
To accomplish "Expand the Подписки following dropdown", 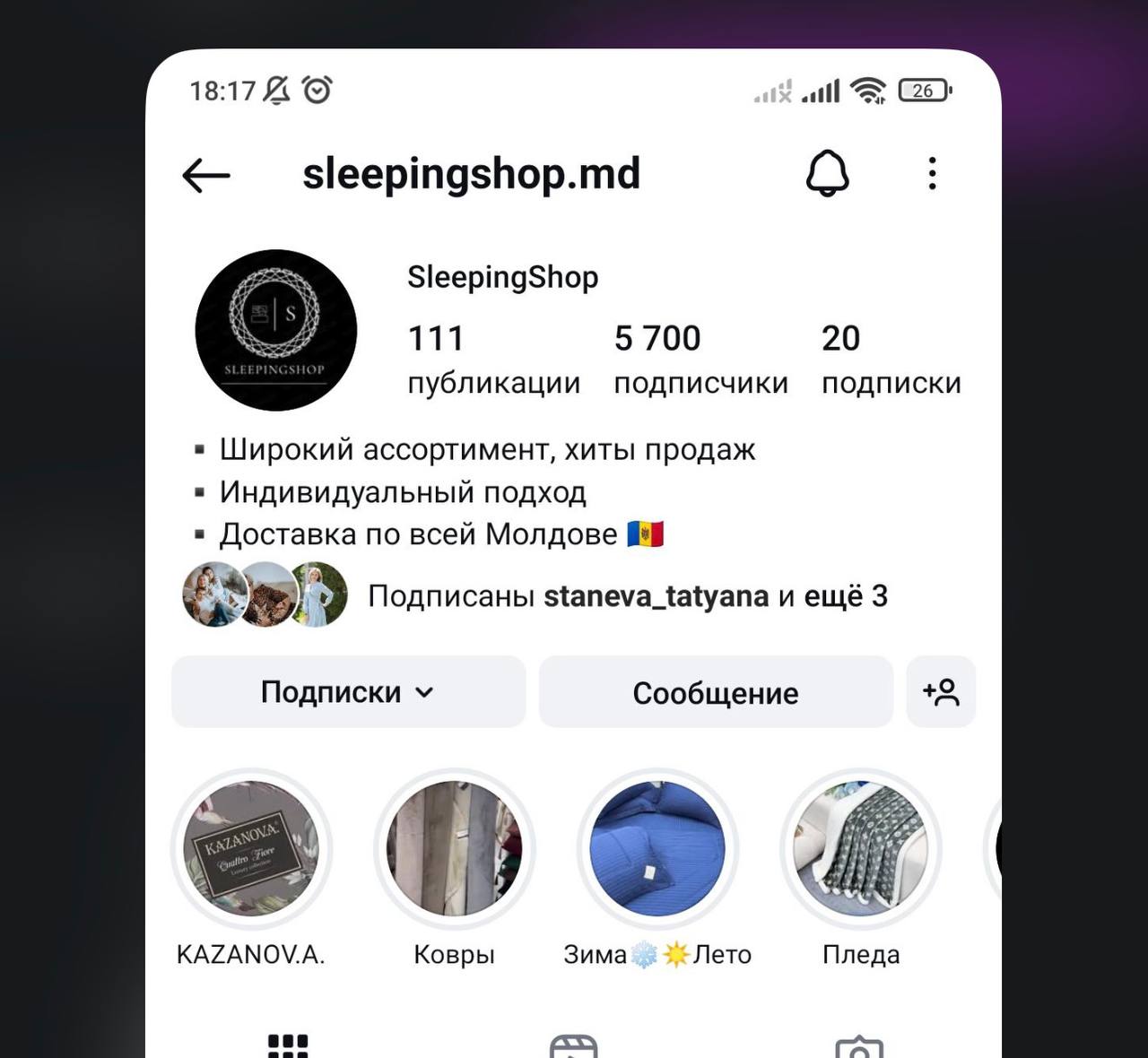I will pyautogui.click(x=348, y=692).
